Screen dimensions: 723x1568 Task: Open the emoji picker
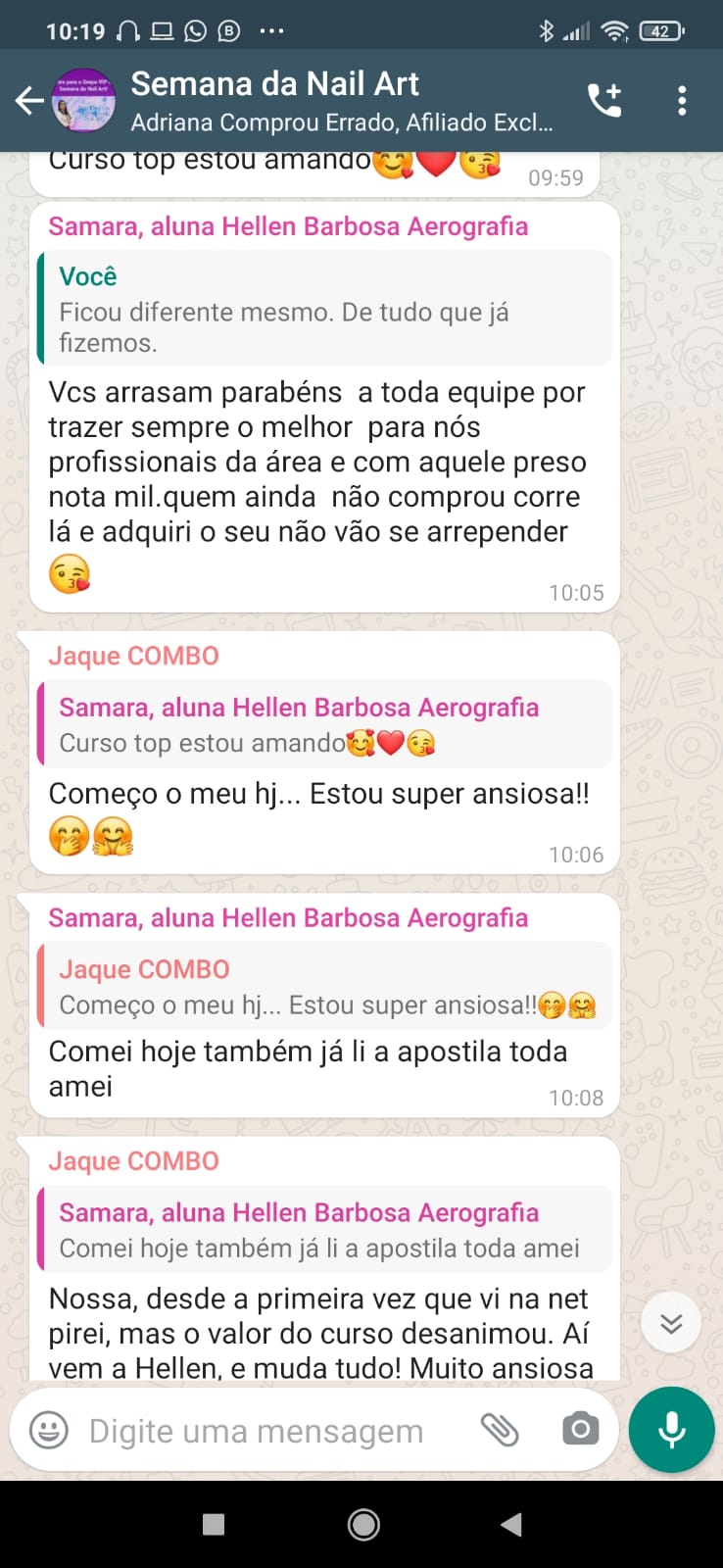tap(49, 1430)
